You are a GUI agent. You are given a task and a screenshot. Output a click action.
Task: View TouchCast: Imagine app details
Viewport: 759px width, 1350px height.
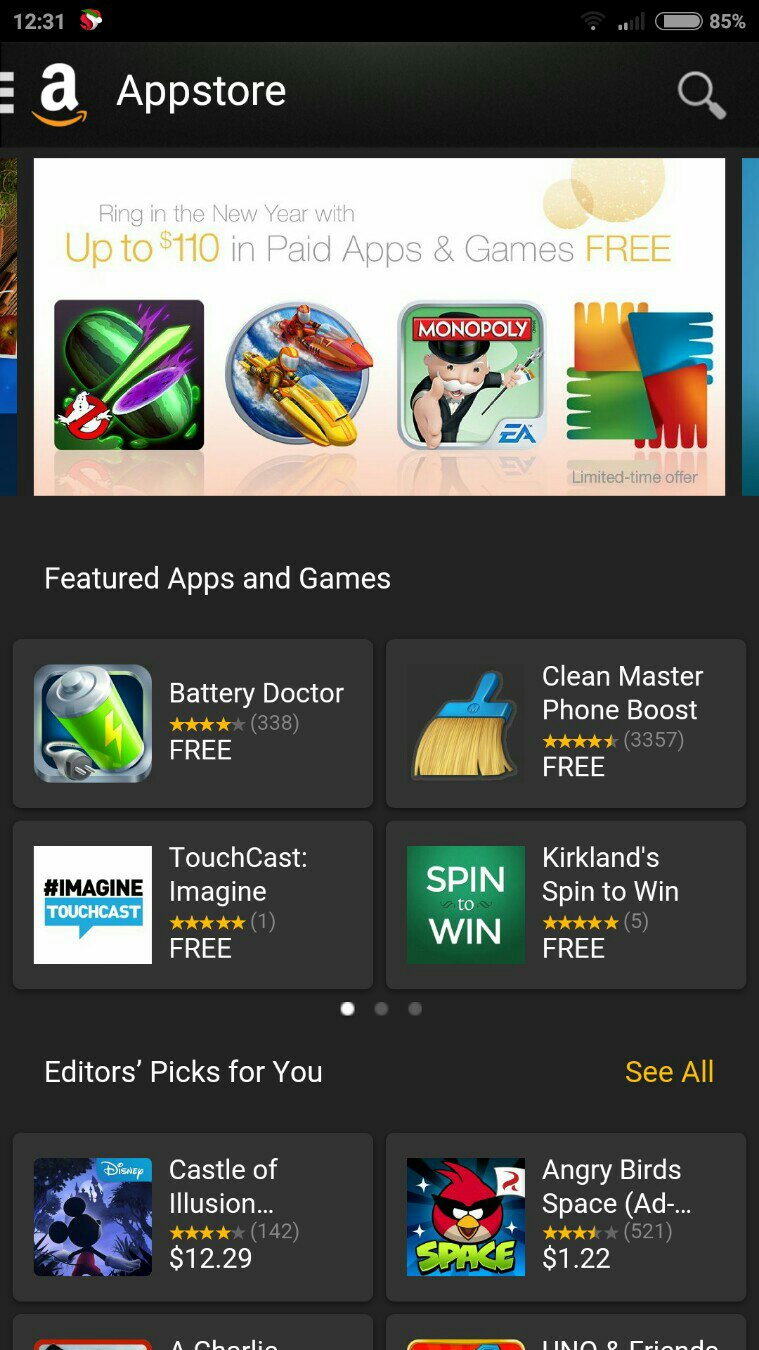click(193, 904)
